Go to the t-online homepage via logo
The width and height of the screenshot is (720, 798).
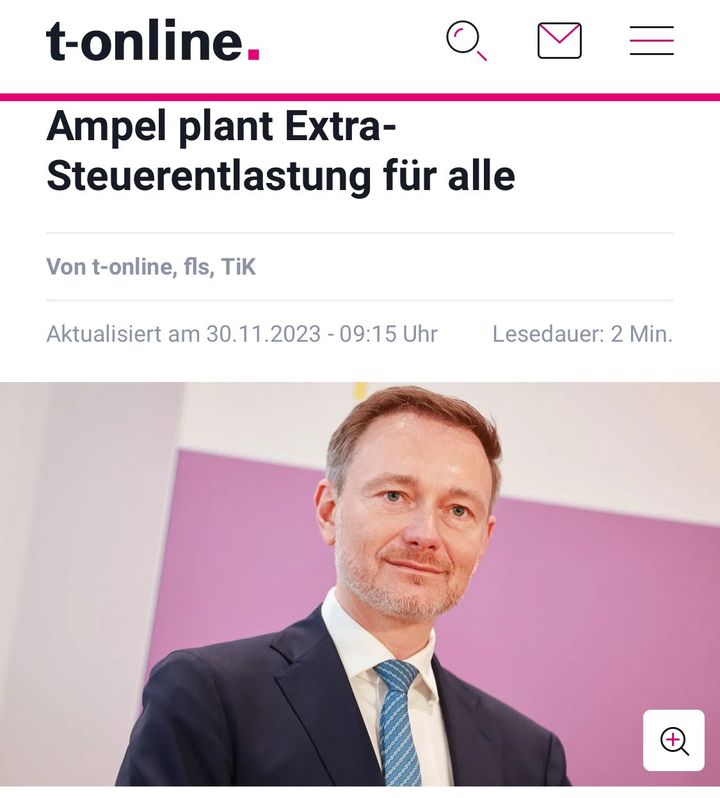(152, 41)
